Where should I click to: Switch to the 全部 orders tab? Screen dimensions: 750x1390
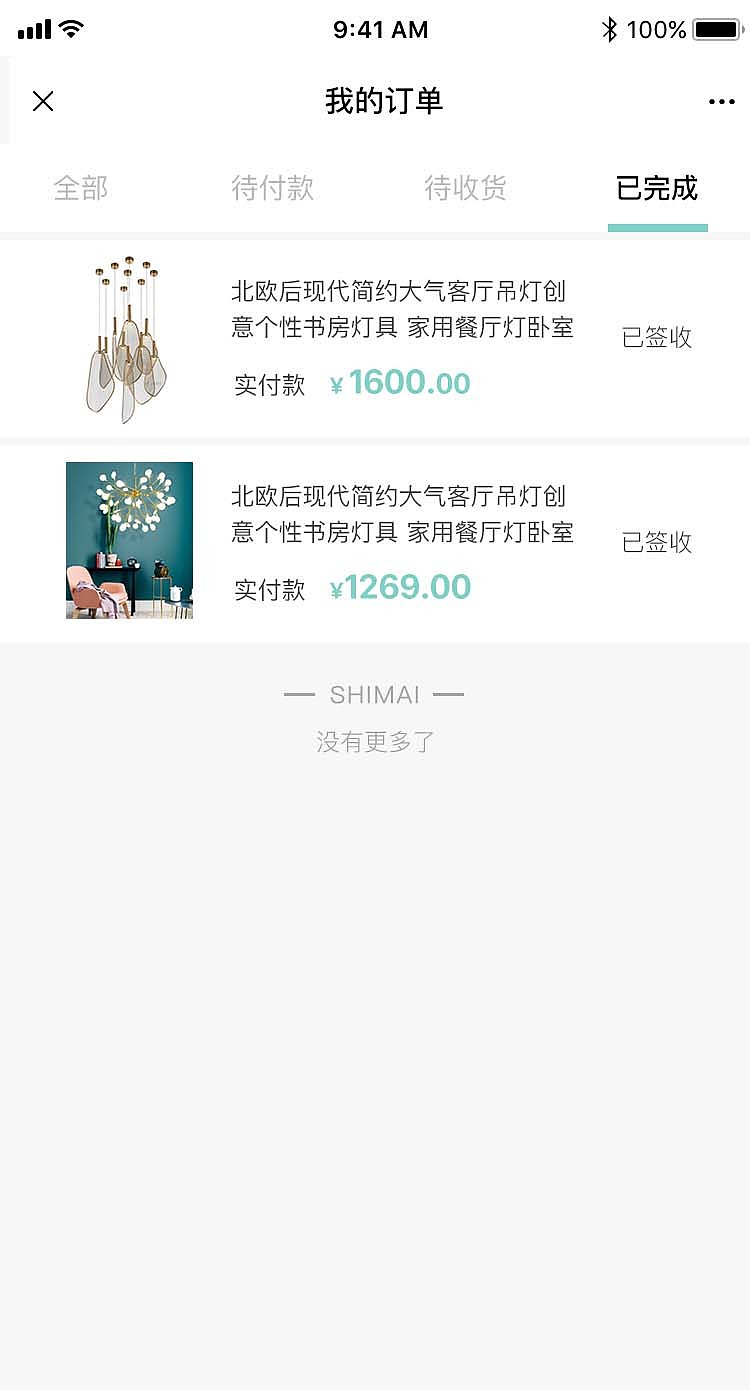coord(80,188)
